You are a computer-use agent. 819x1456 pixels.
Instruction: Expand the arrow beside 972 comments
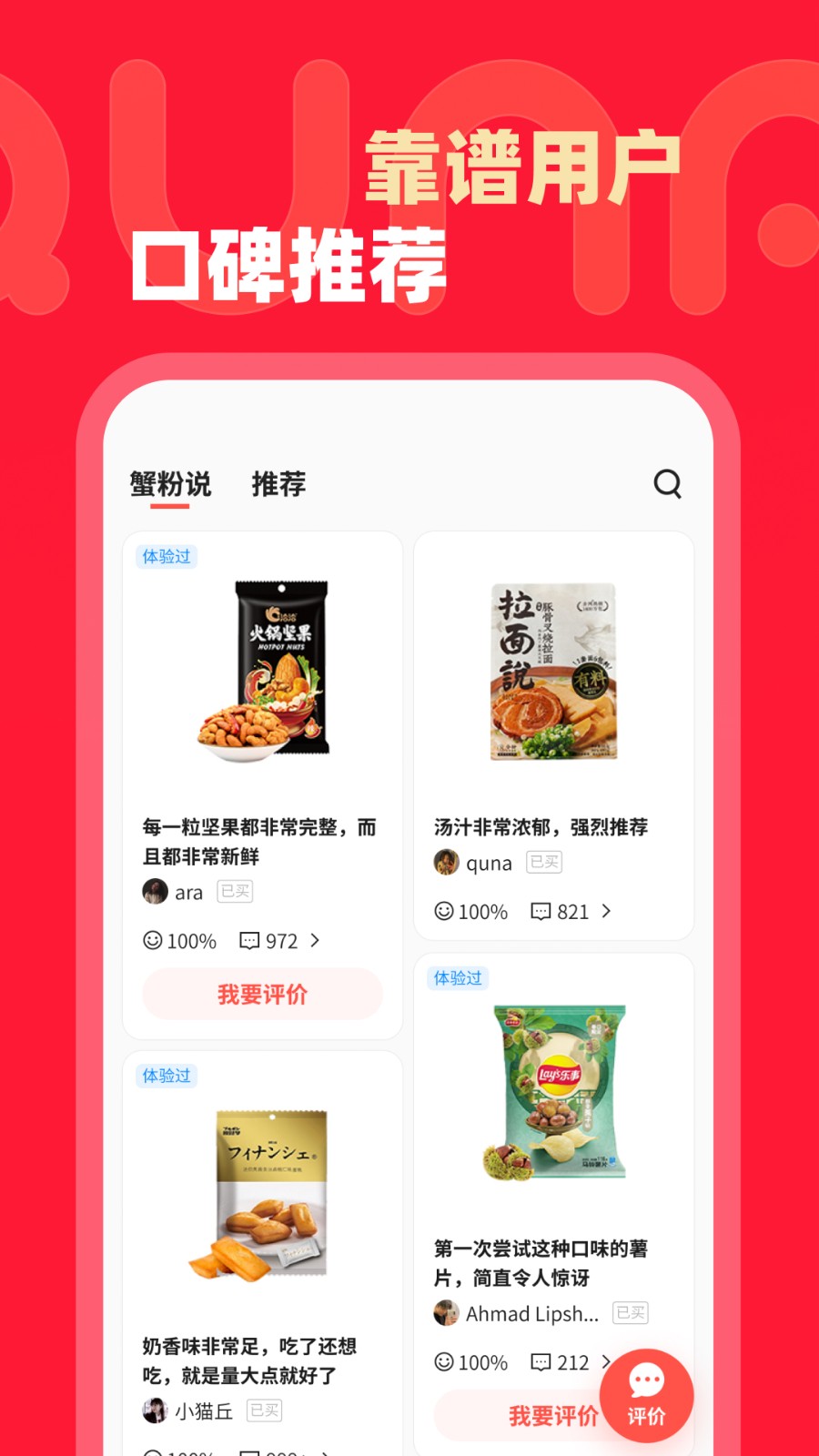[x=313, y=941]
